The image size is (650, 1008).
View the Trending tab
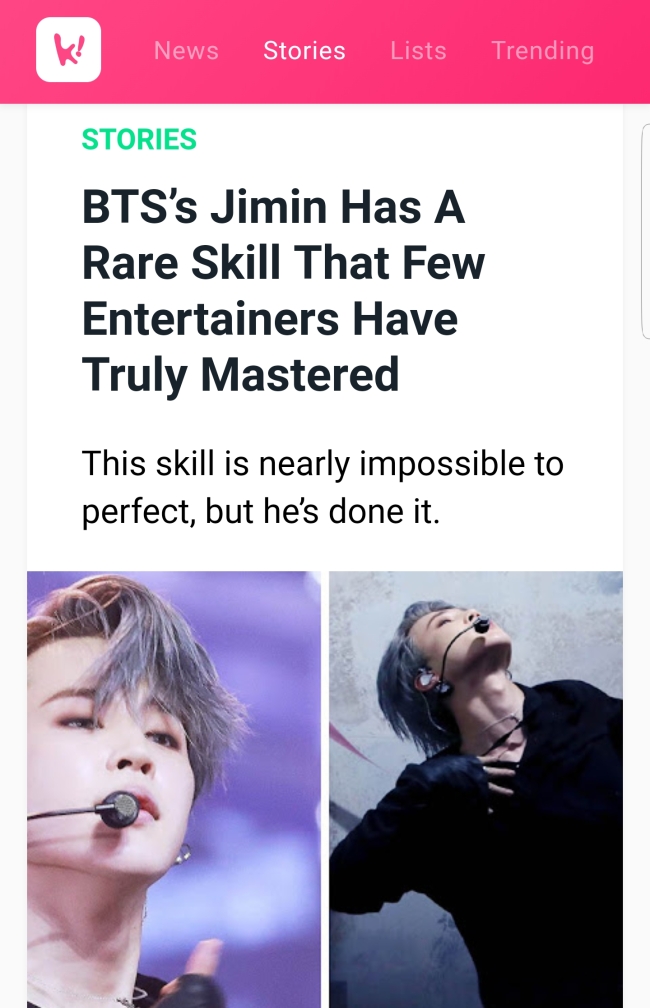543,51
